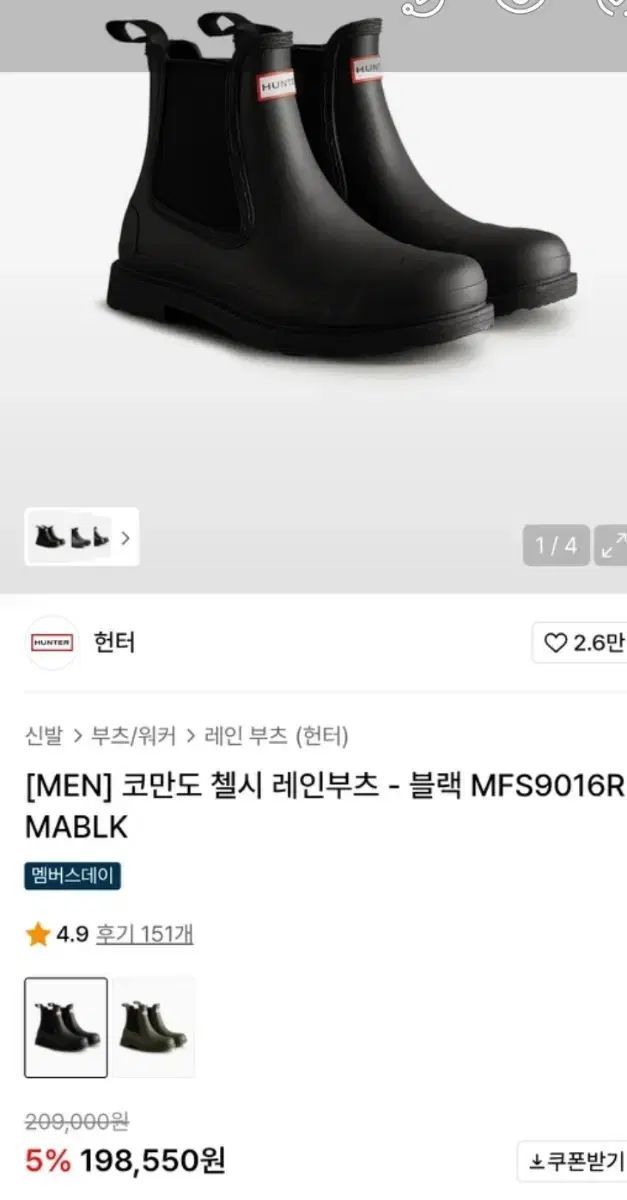
Task: Open the image thumbnail strip preview
Action: click(x=82, y=537)
